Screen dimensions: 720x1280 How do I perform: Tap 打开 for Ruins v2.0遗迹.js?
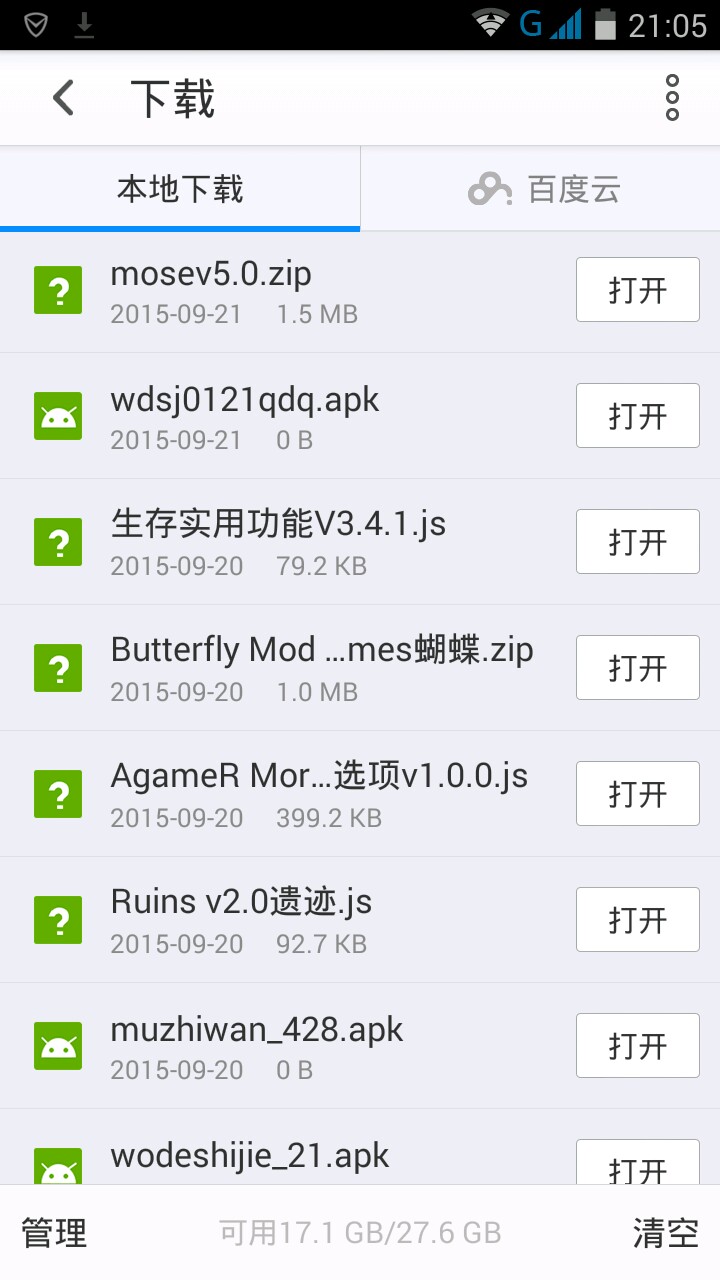(x=637, y=920)
